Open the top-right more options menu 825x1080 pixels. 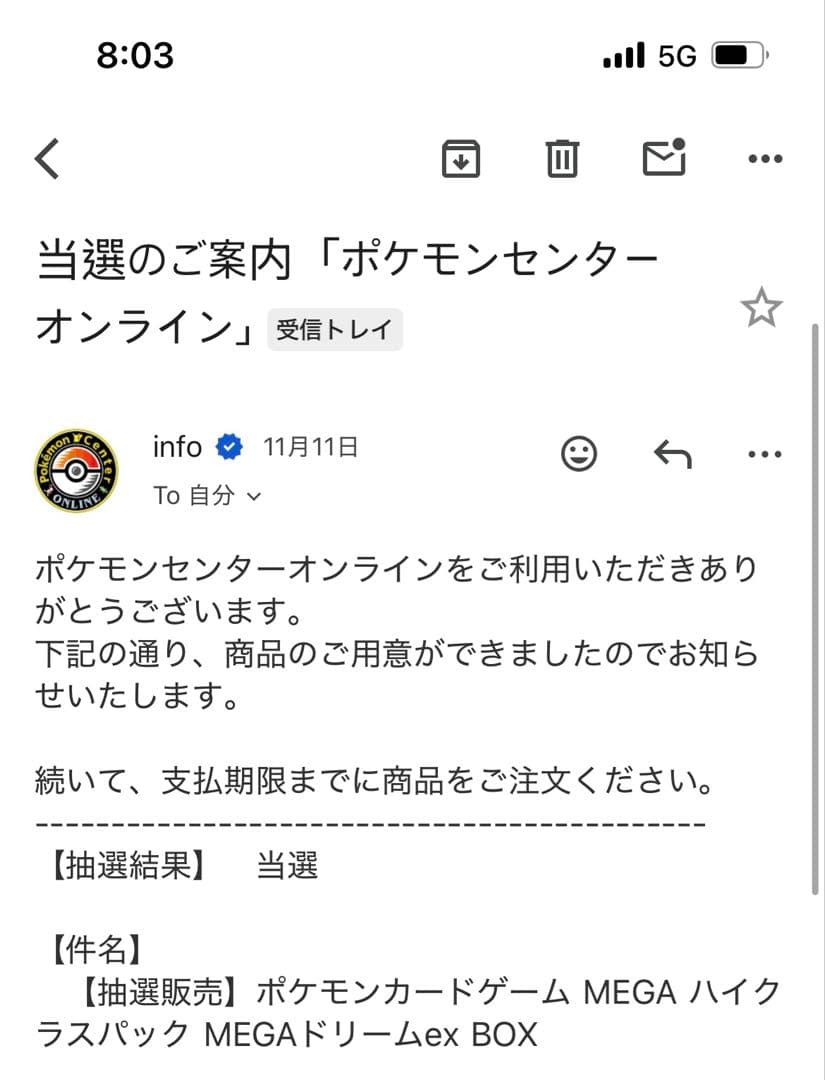coord(765,158)
